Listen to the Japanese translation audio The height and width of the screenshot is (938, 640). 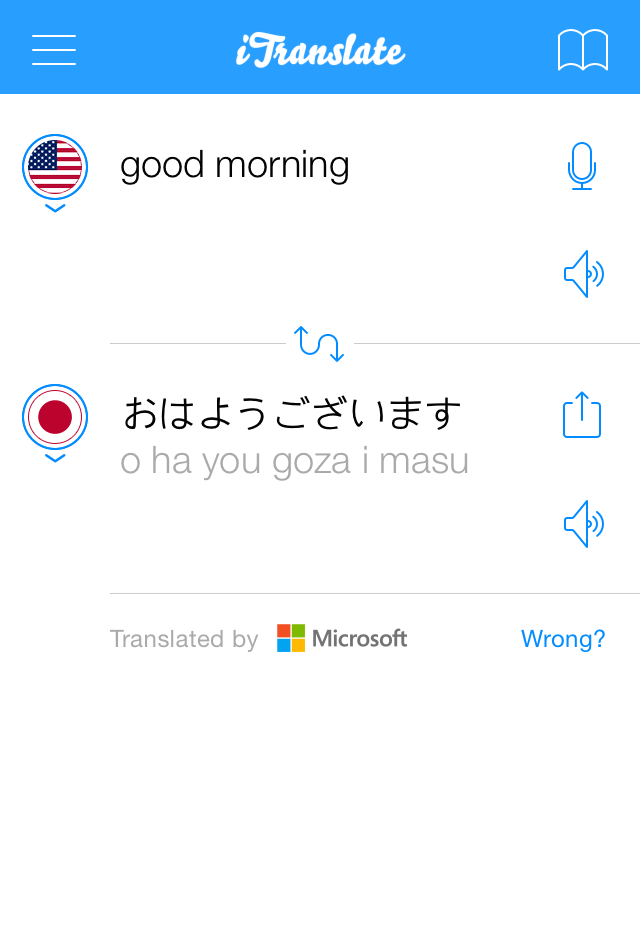tap(583, 524)
